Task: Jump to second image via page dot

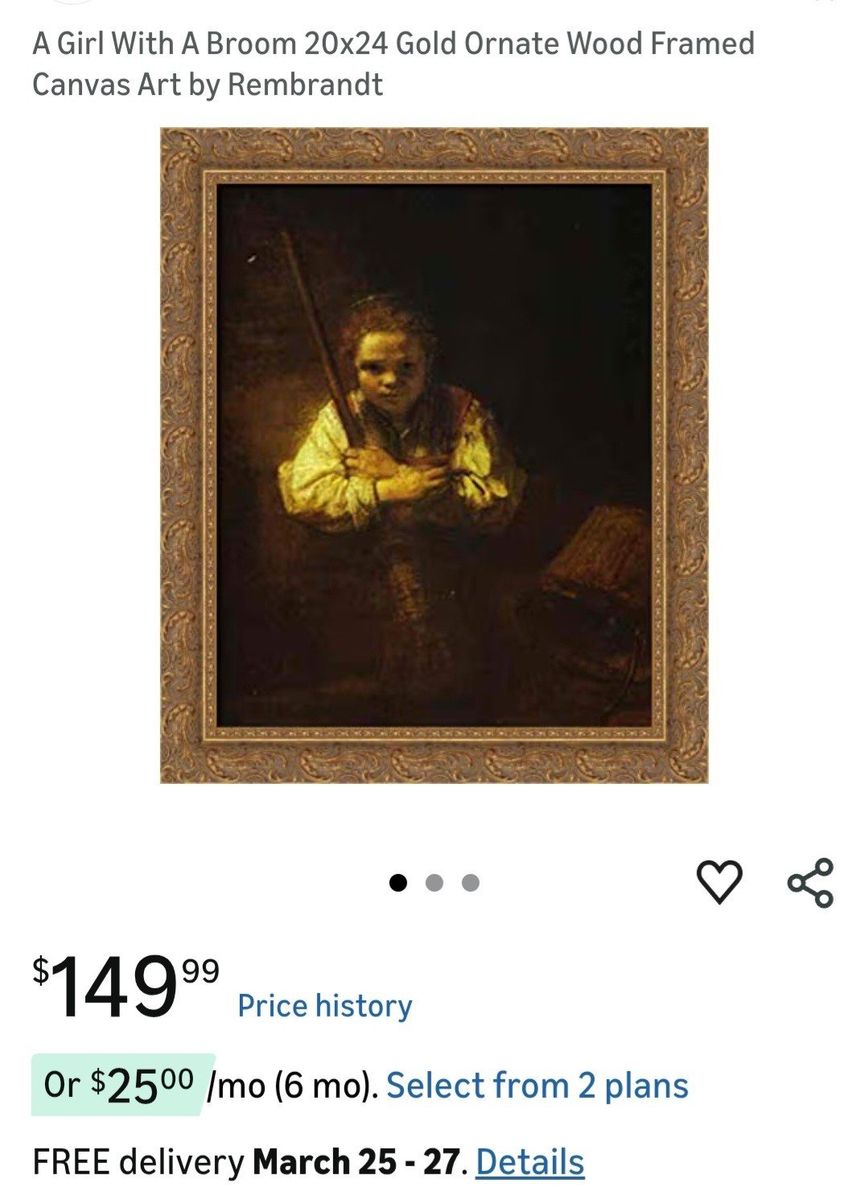Action: click(434, 882)
